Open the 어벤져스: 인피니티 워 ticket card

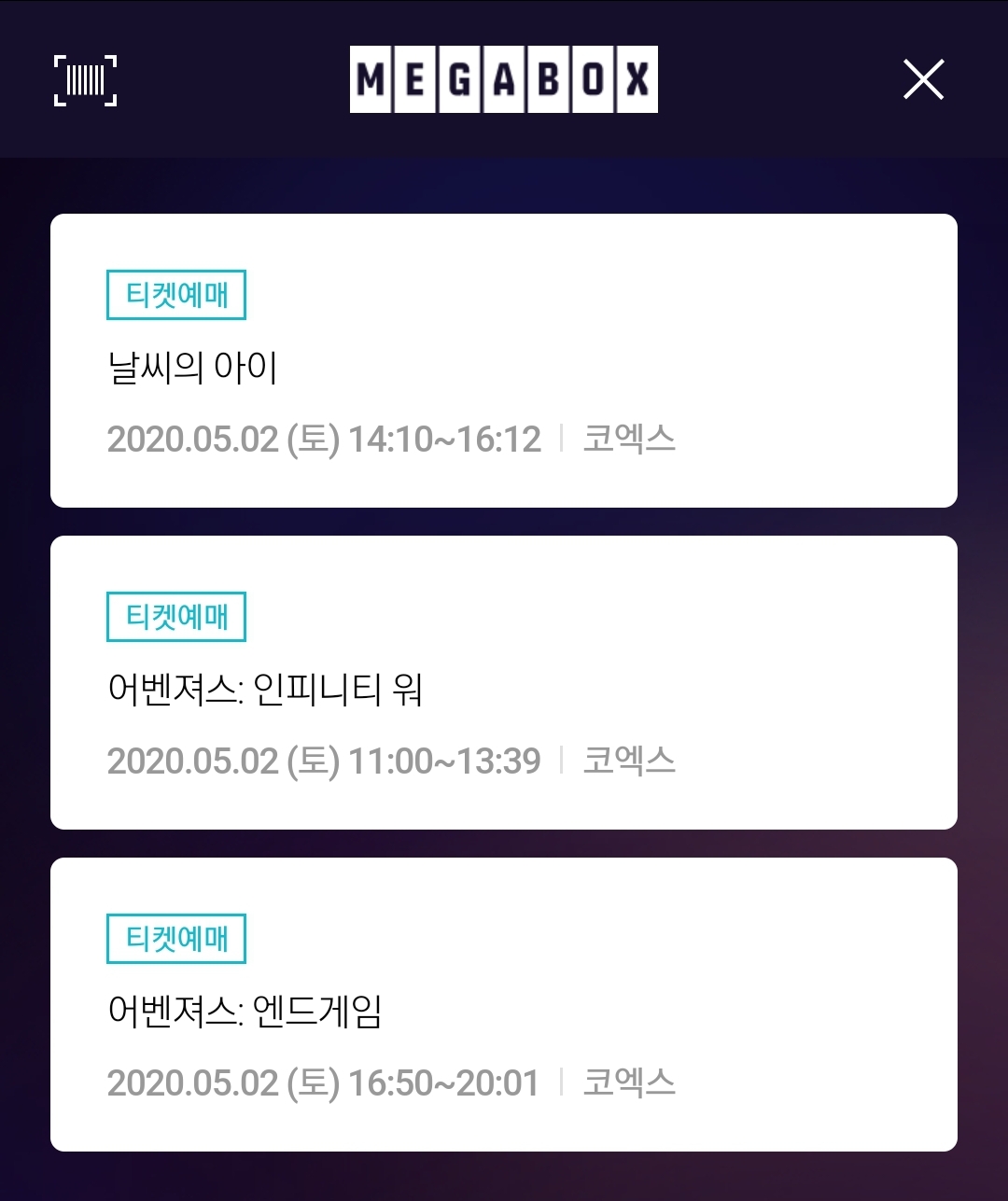pos(504,682)
